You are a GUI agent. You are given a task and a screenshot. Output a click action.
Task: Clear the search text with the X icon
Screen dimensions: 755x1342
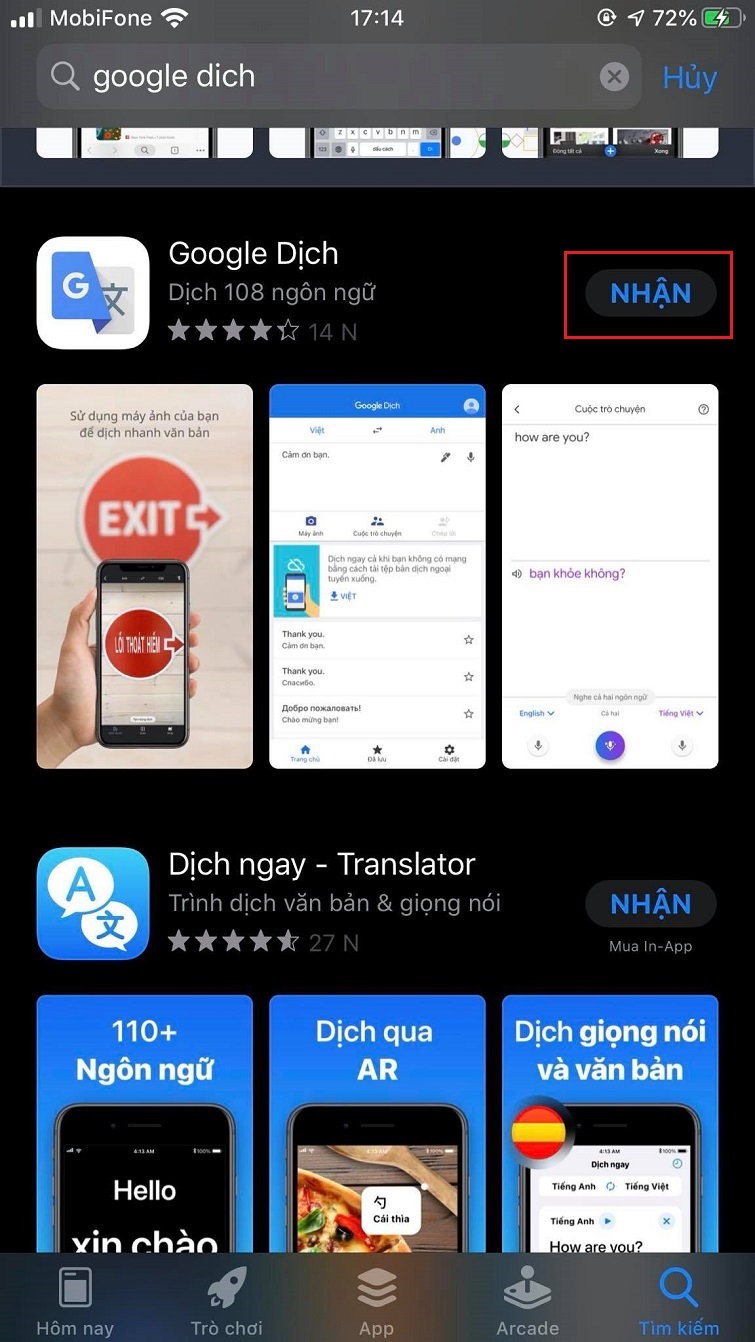(x=614, y=76)
